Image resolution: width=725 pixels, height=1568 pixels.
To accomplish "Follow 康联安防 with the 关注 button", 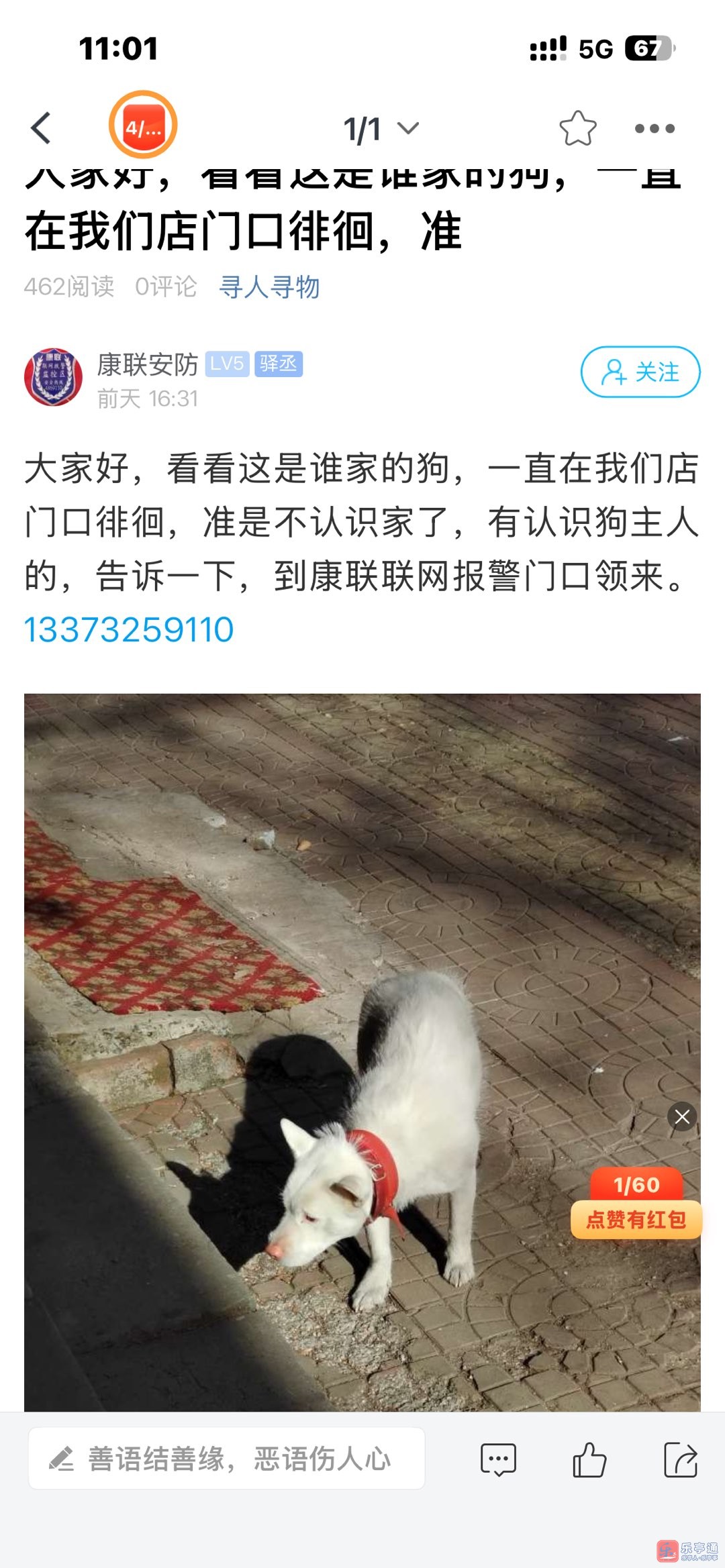I will point(640,372).
